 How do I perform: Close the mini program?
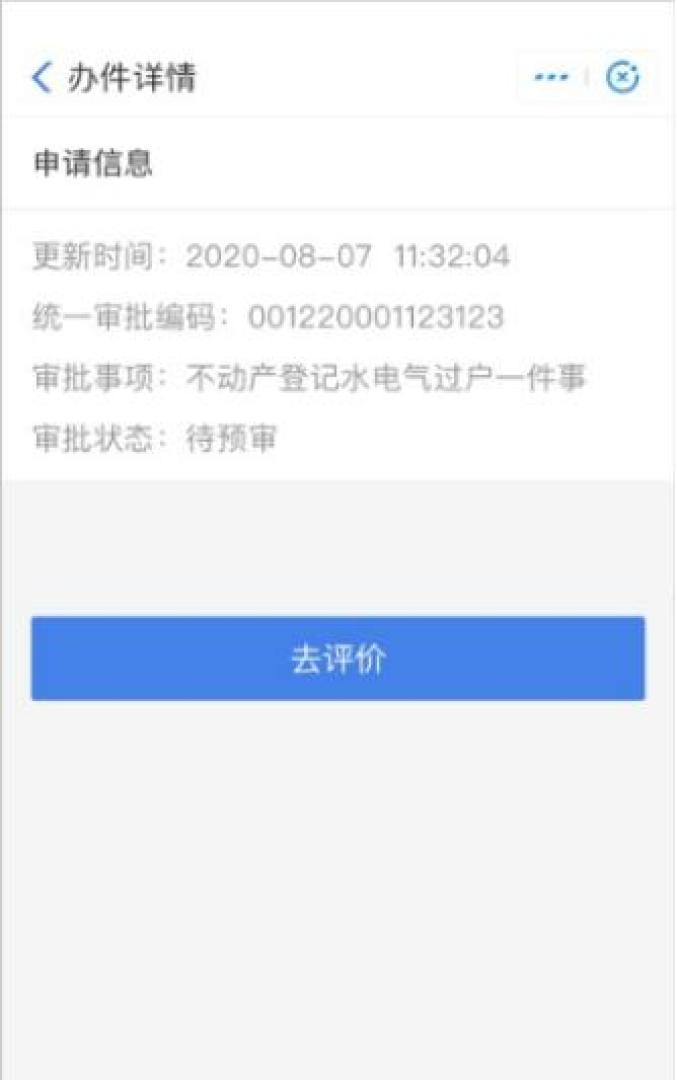[x=623, y=77]
